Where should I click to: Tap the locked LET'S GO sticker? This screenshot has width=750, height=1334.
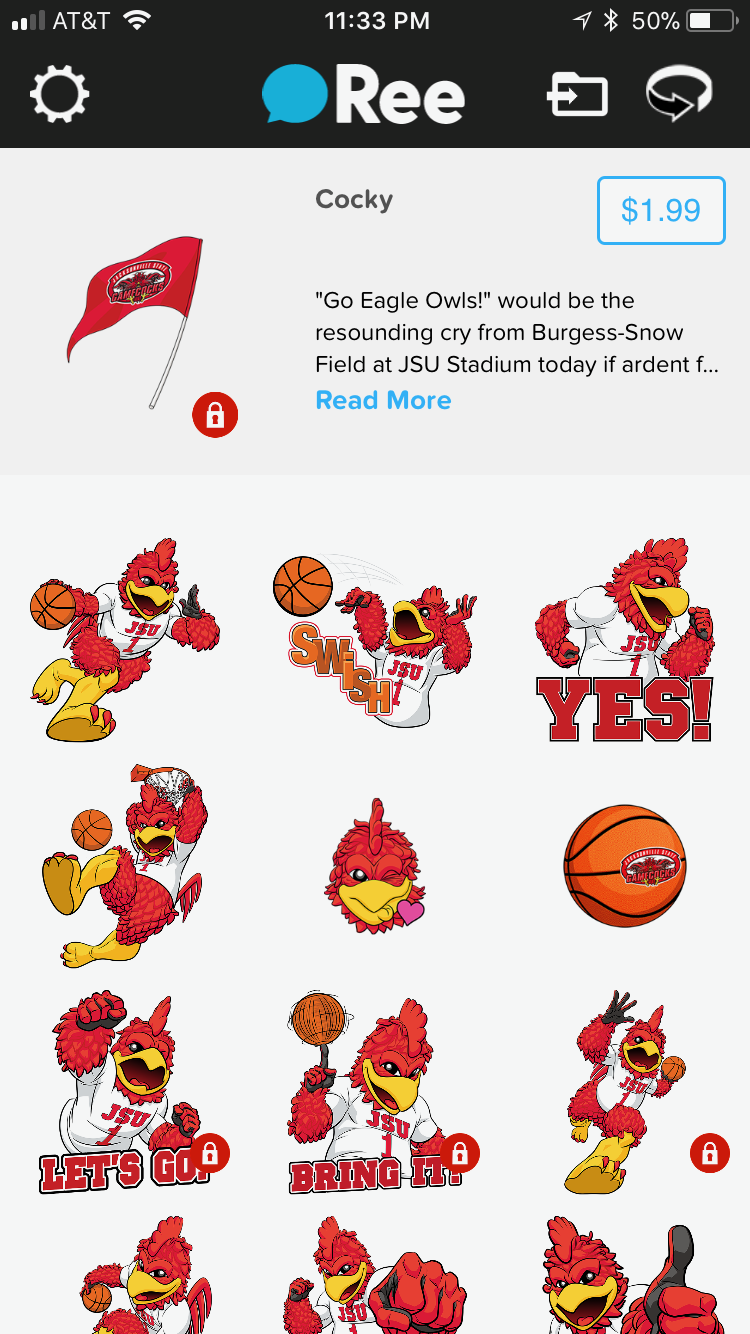[125, 1092]
